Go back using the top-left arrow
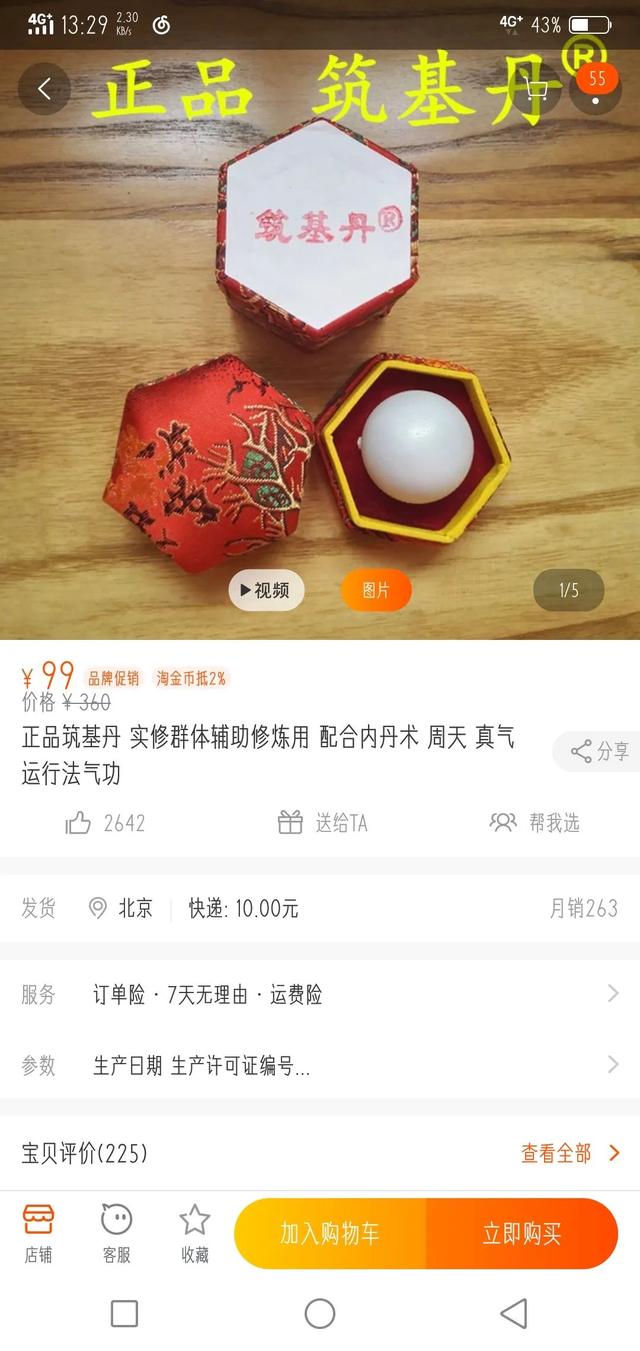 (x=44, y=89)
